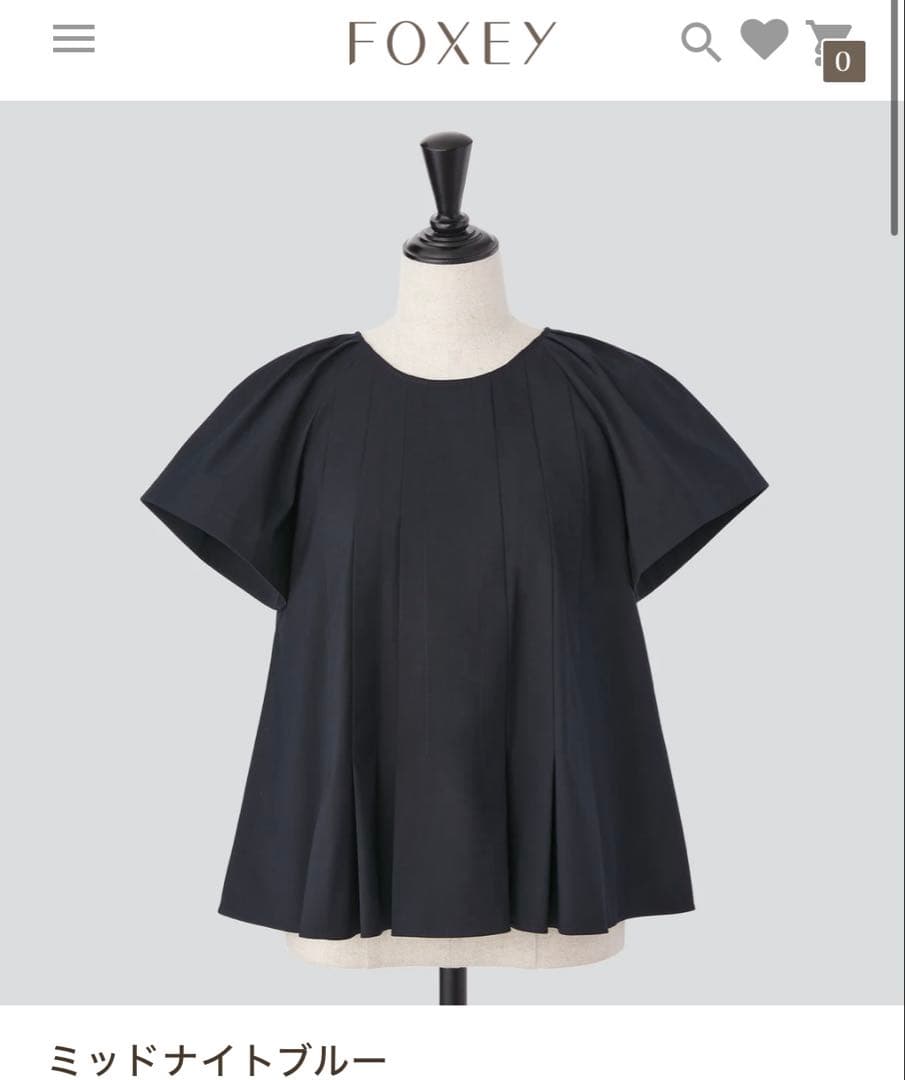Image resolution: width=905 pixels, height=1080 pixels.
Task: Open the favorites heart list
Action: tap(764, 40)
